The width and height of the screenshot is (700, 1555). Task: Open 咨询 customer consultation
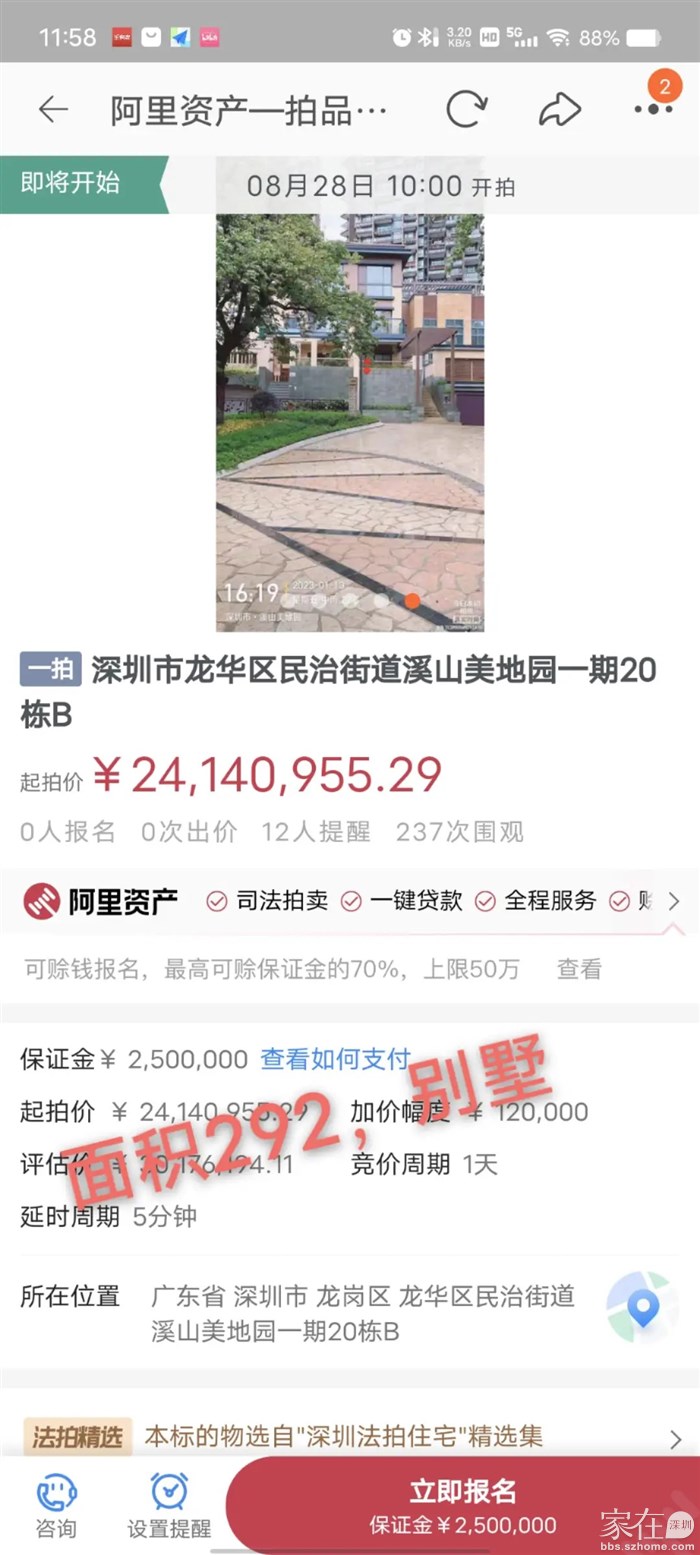[x=56, y=1505]
